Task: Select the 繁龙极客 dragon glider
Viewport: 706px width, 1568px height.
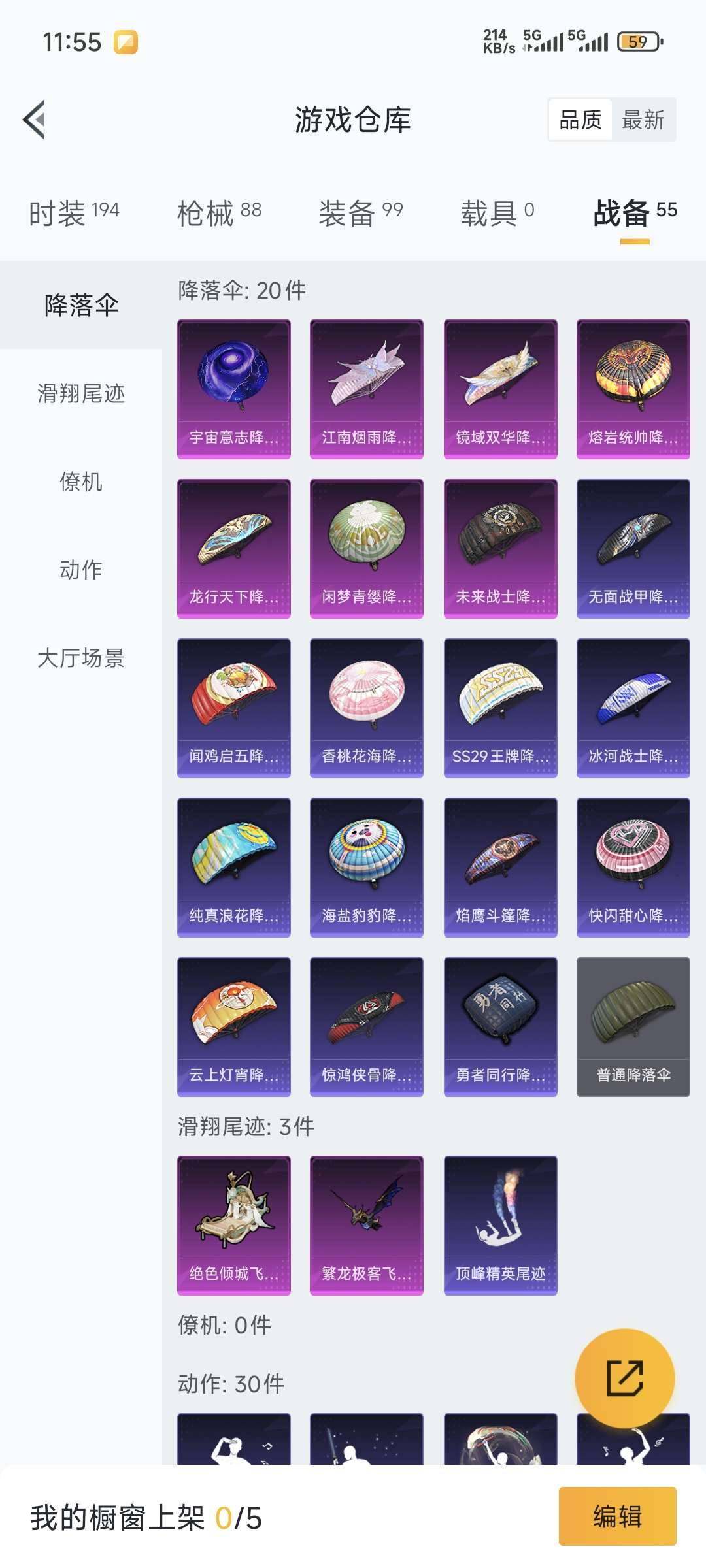Action: click(x=367, y=1225)
